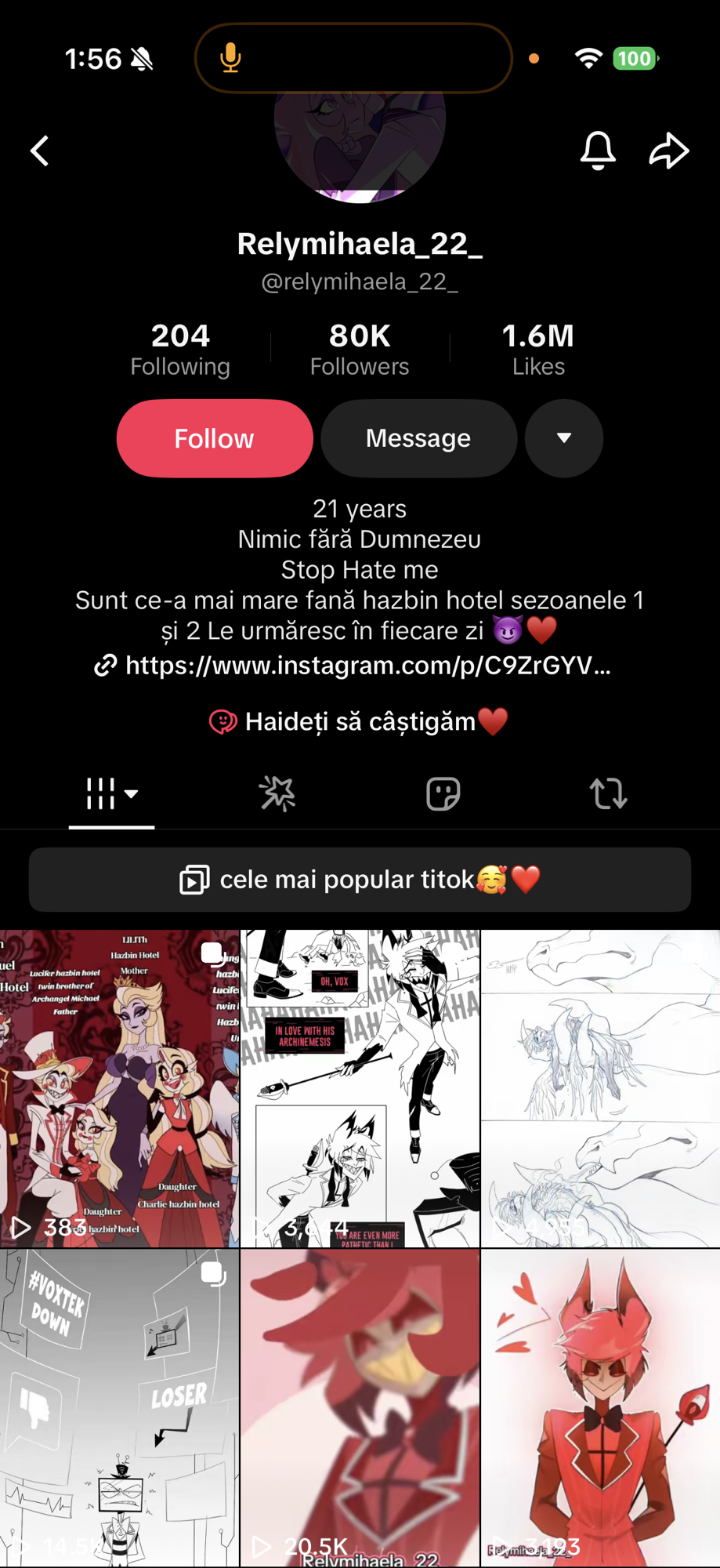
Task: Go back using the top-left arrow
Action: 40,151
